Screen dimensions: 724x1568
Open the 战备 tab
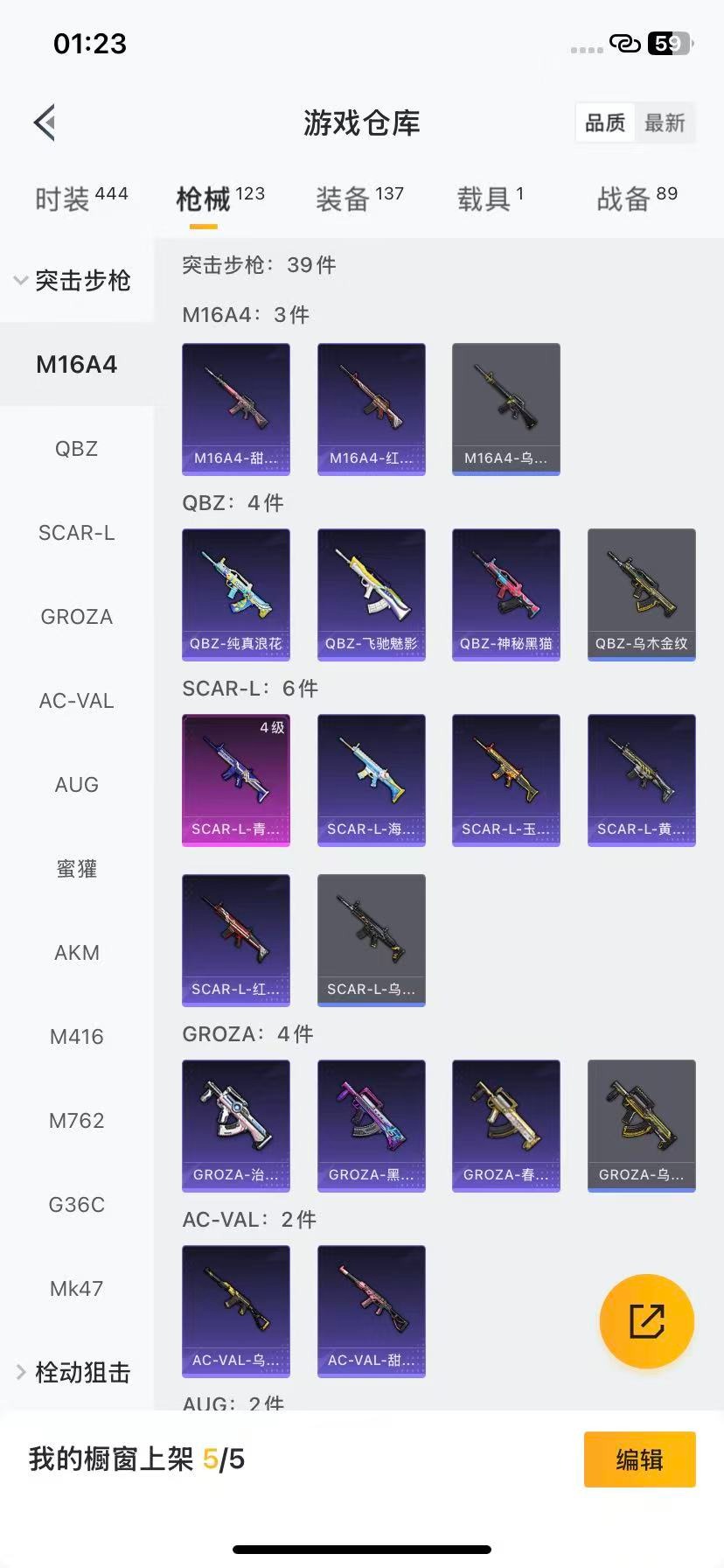coord(636,199)
